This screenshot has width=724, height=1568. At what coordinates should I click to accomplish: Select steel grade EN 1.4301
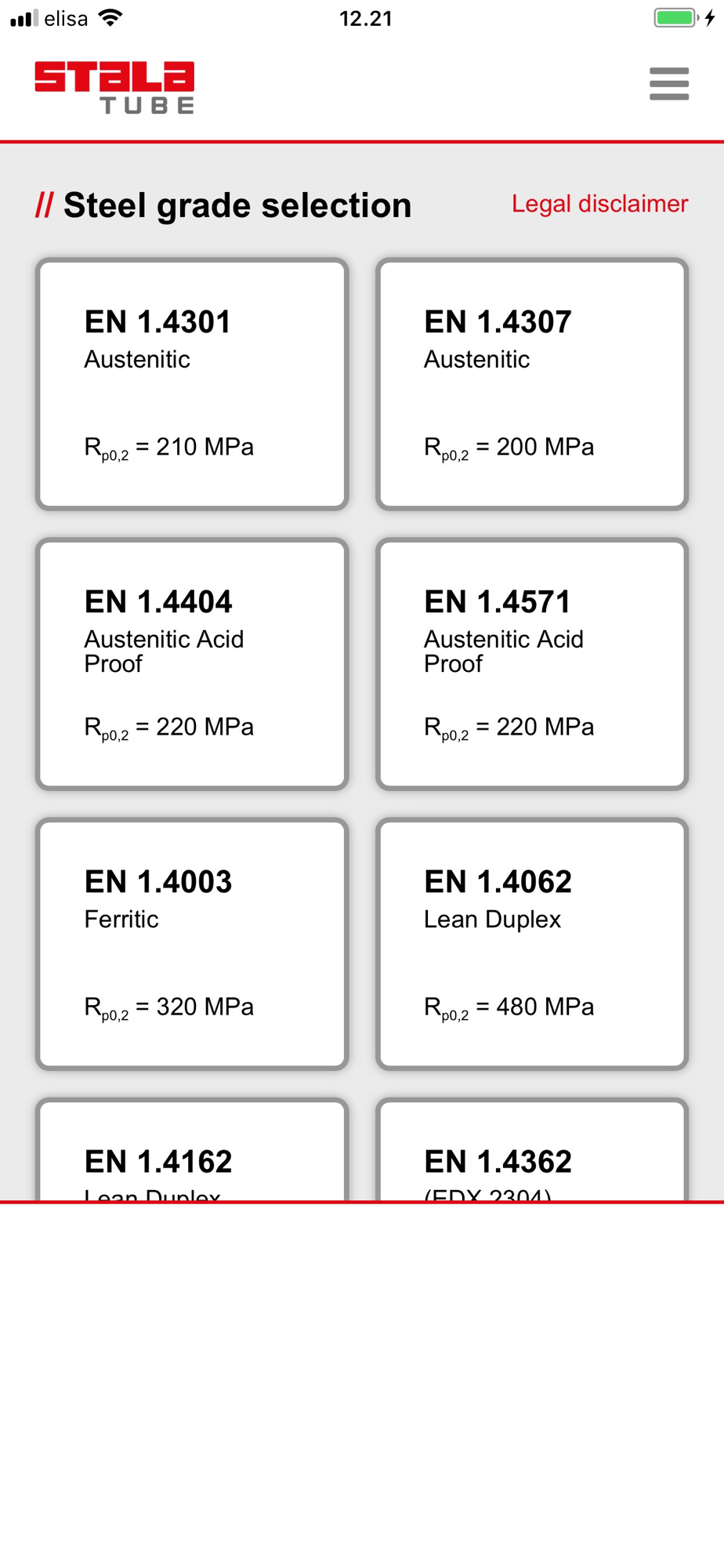tap(192, 384)
